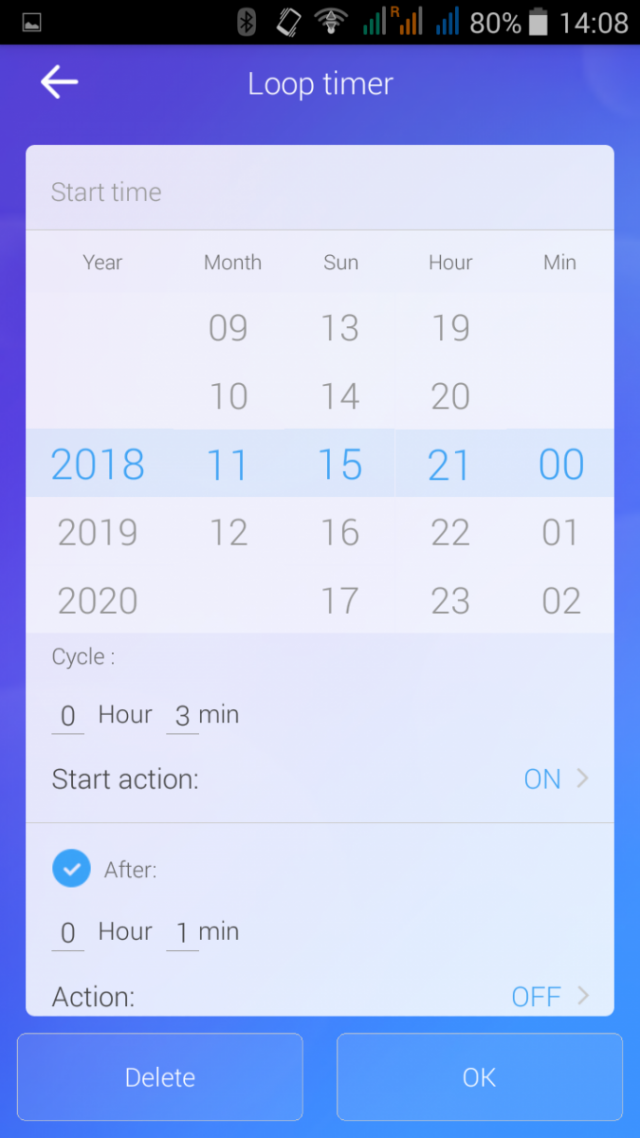Select year 2020 in the picker

[x=98, y=601]
